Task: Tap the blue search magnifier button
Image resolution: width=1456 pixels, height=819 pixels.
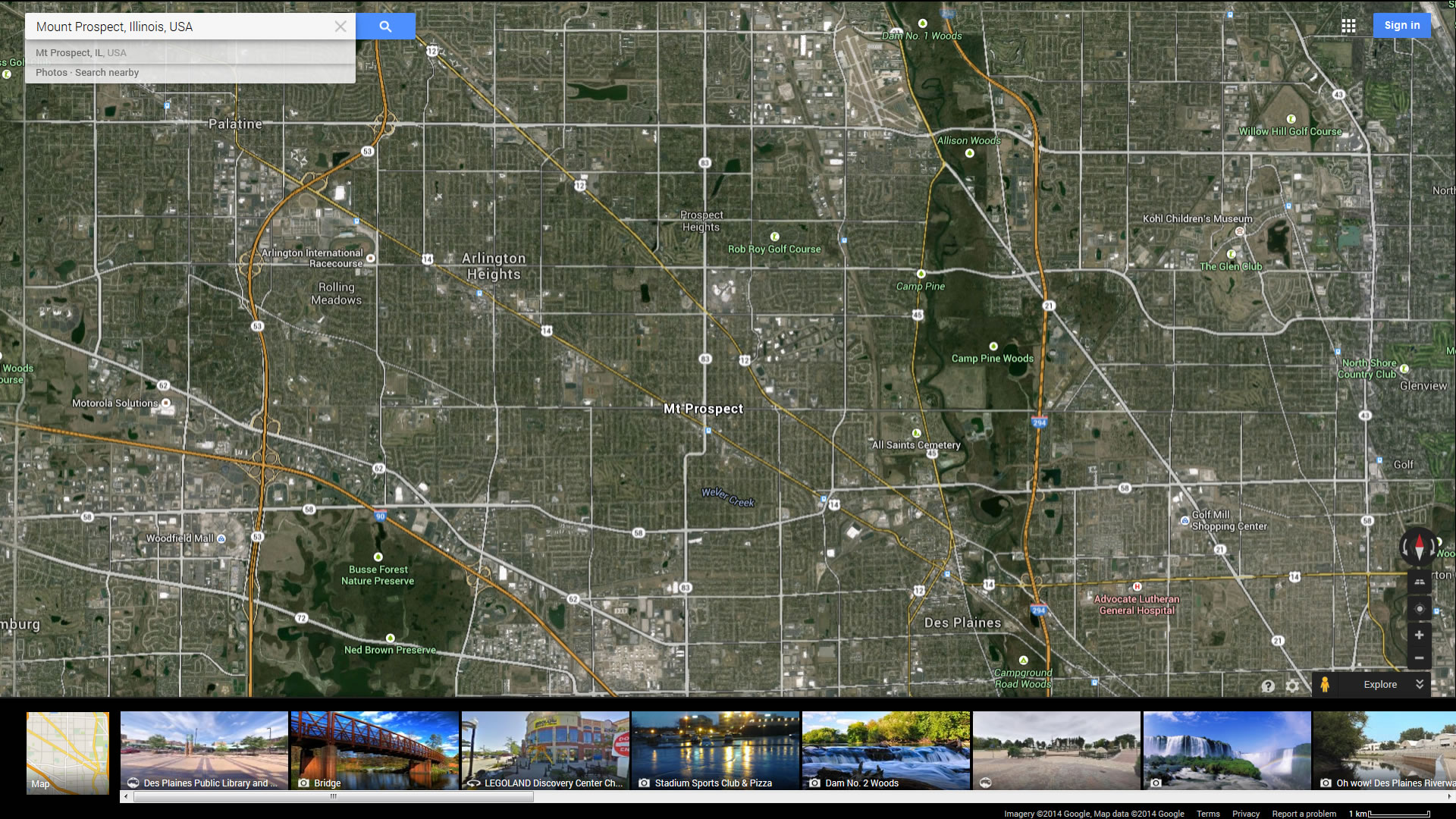Action: (x=385, y=27)
